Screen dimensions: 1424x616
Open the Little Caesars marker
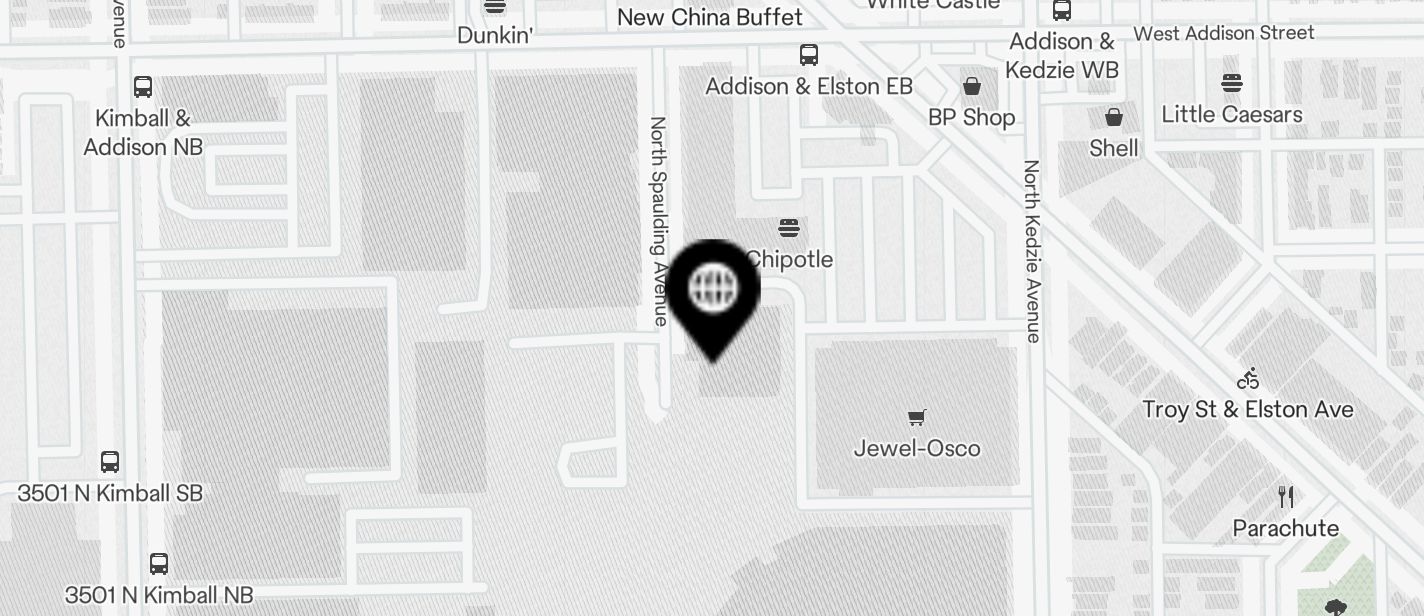[1231, 84]
